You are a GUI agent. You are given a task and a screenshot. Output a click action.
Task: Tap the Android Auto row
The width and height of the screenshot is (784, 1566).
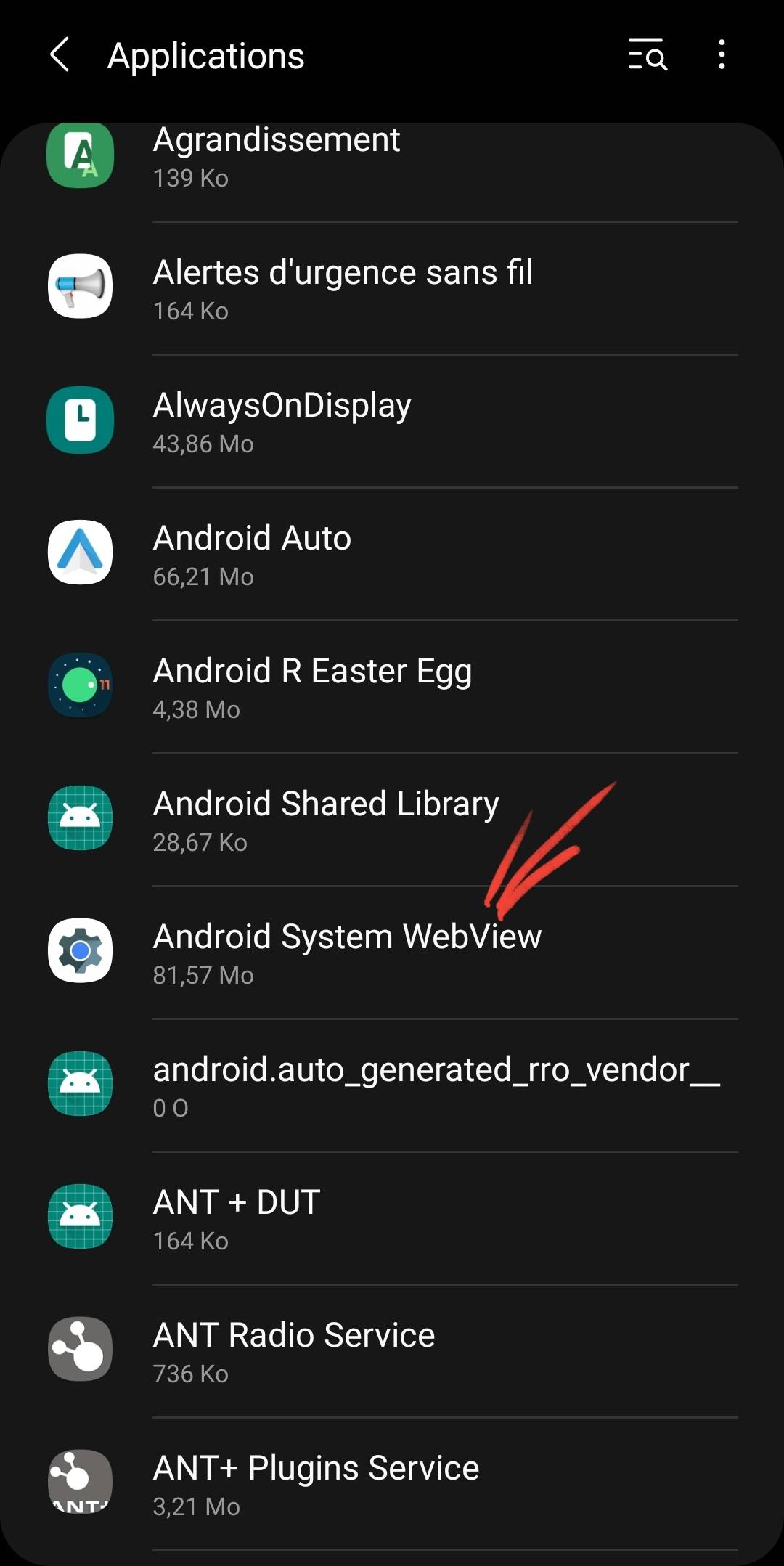tap(392, 554)
